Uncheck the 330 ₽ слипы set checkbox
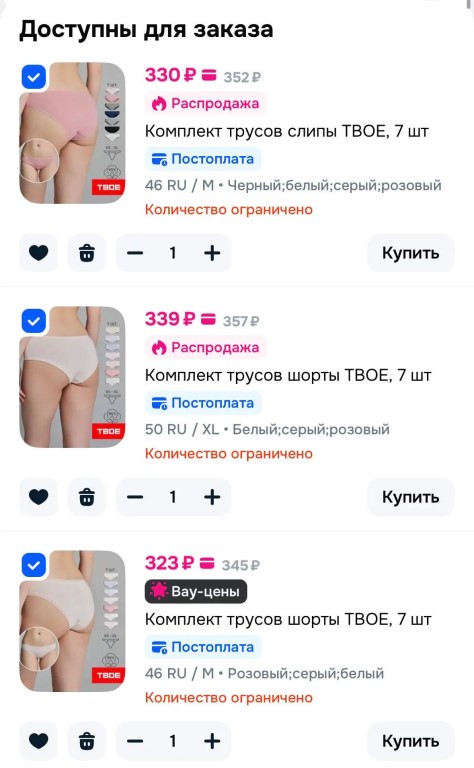This screenshot has height=768, width=474. coord(34,77)
